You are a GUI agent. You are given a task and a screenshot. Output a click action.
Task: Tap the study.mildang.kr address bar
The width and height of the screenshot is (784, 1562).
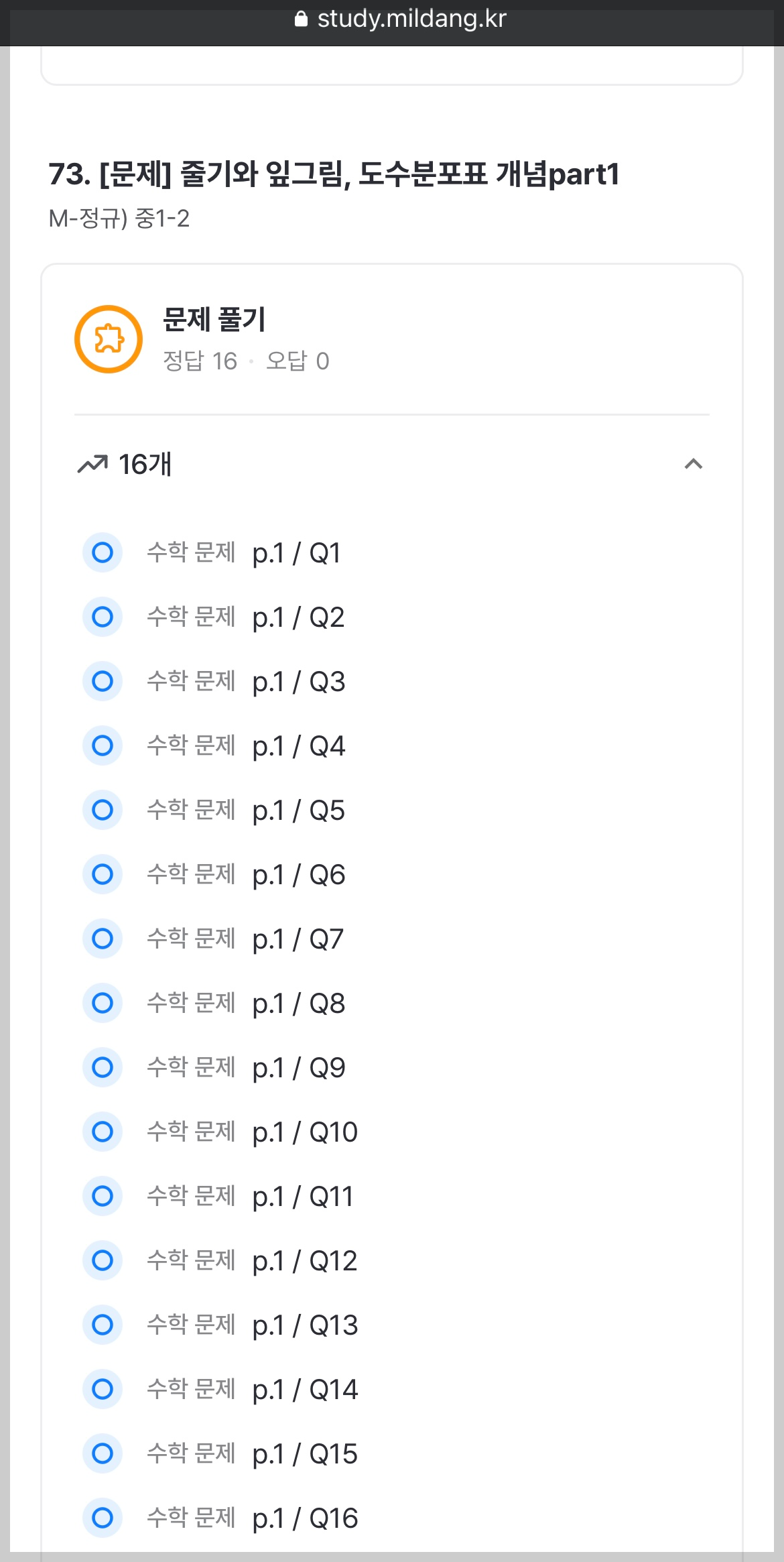(400, 19)
